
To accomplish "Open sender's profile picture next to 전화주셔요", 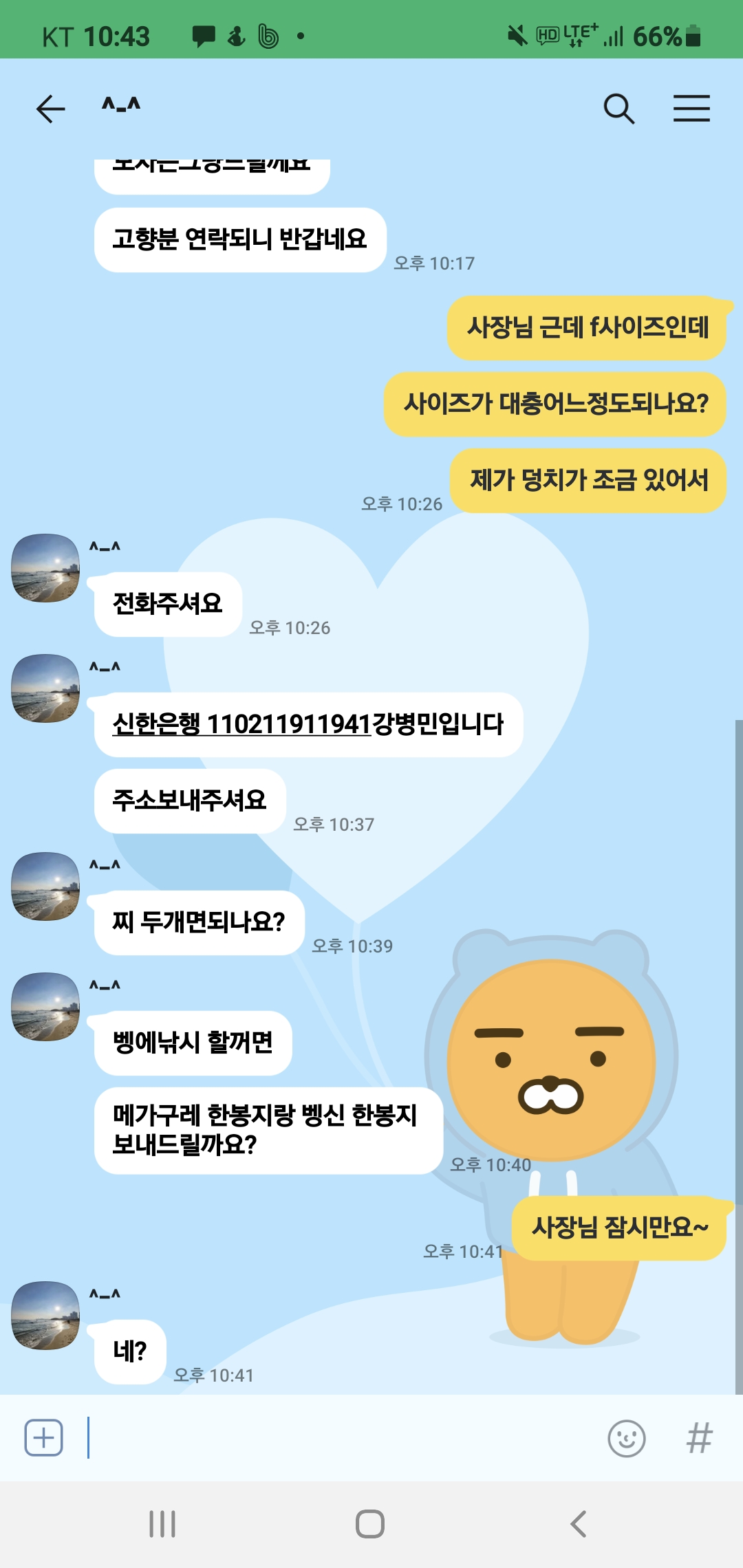I will coord(45,568).
